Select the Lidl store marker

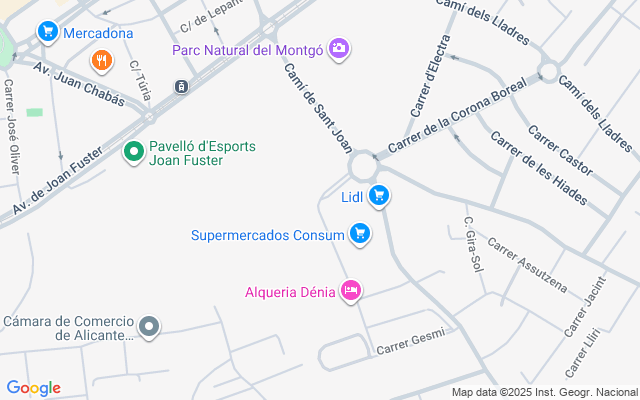pyautogui.click(x=378, y=196)
